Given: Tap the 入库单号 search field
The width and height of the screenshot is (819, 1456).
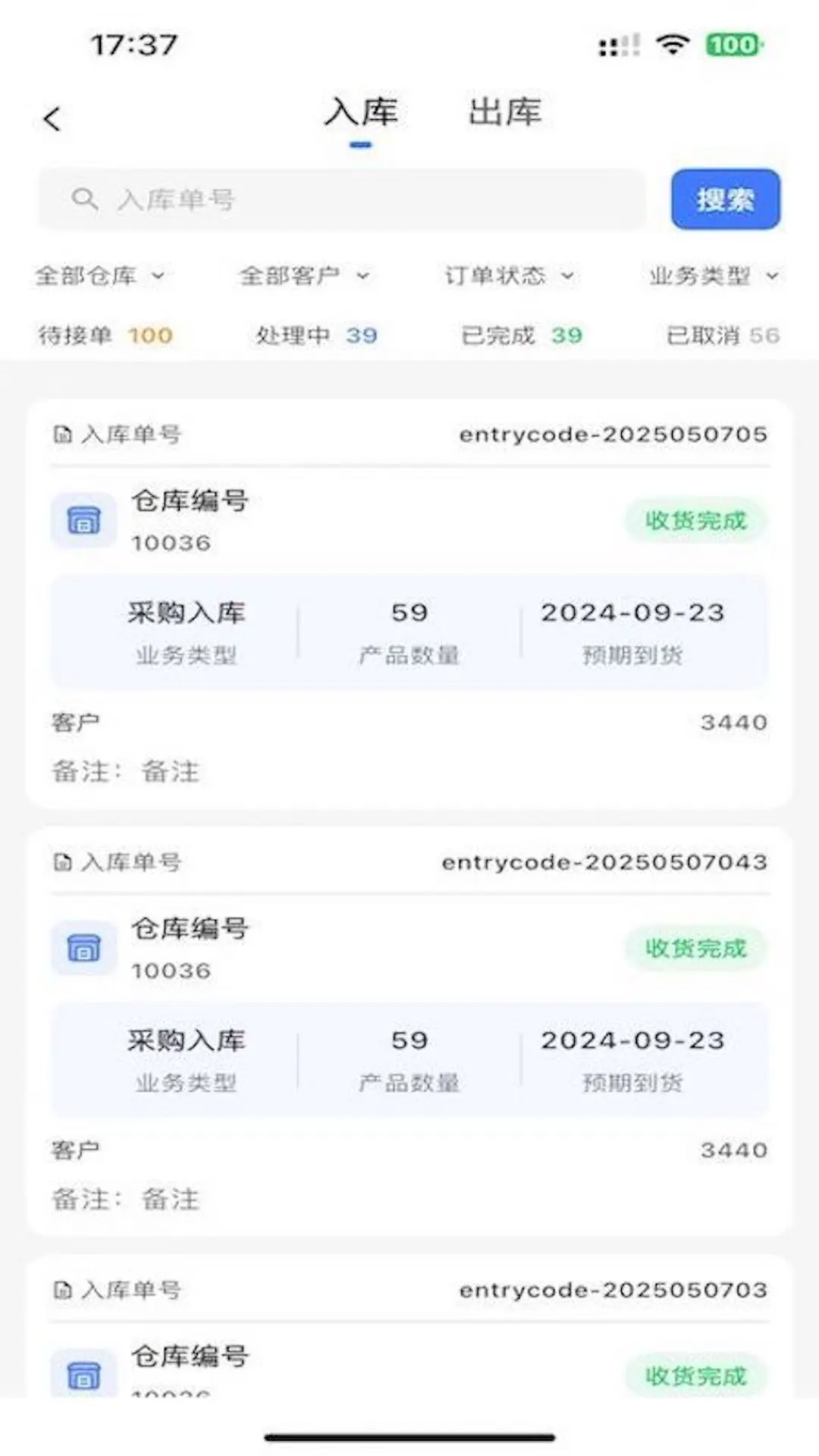Looking at the screenshot, I should coord(341,199).
